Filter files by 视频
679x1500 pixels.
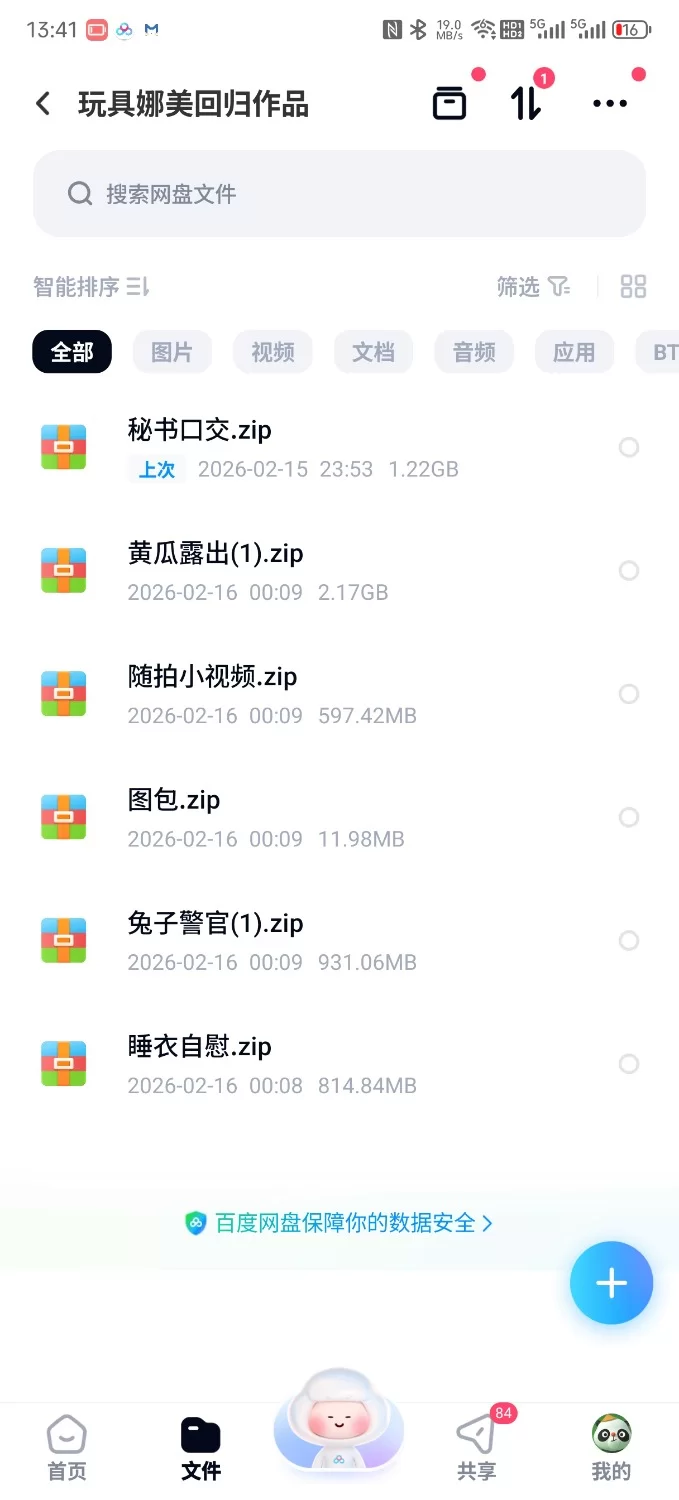(x=273, y=352)
